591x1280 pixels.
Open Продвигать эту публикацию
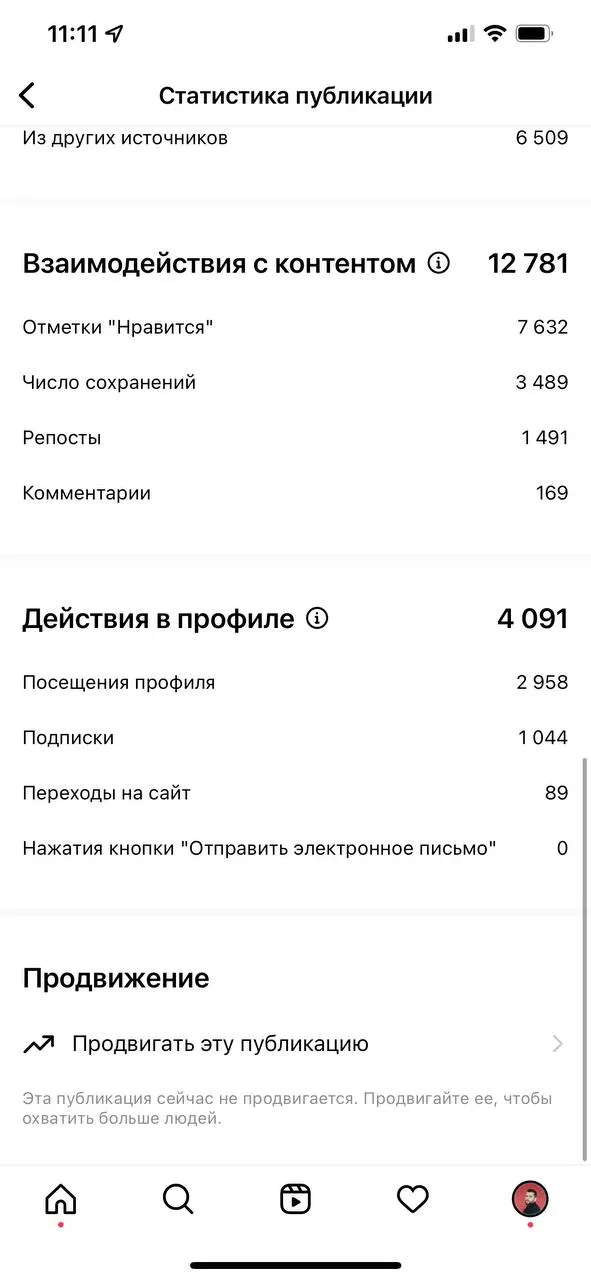tap(295, 1044)
